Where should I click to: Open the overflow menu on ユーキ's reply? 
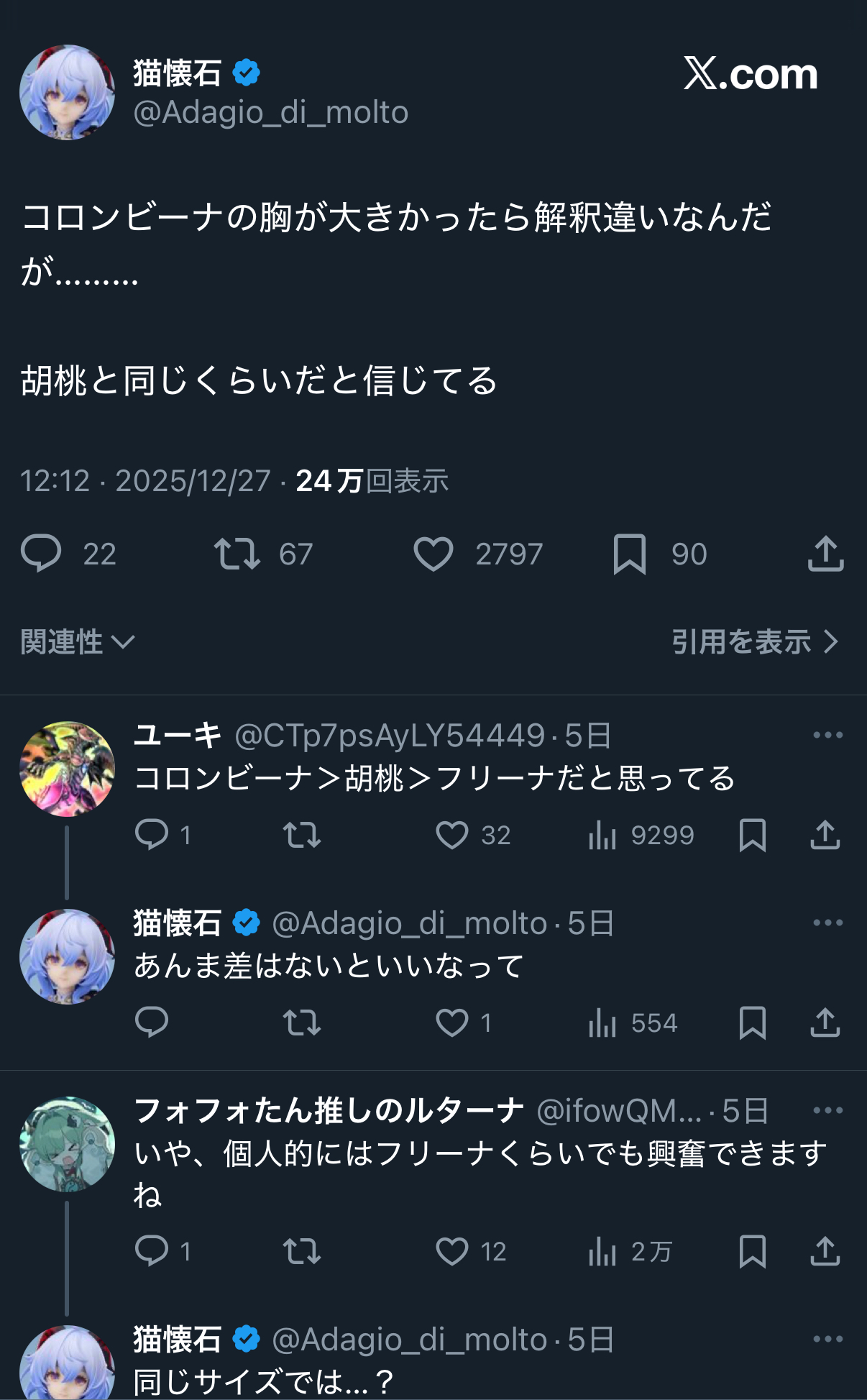(x=827, y=736)
